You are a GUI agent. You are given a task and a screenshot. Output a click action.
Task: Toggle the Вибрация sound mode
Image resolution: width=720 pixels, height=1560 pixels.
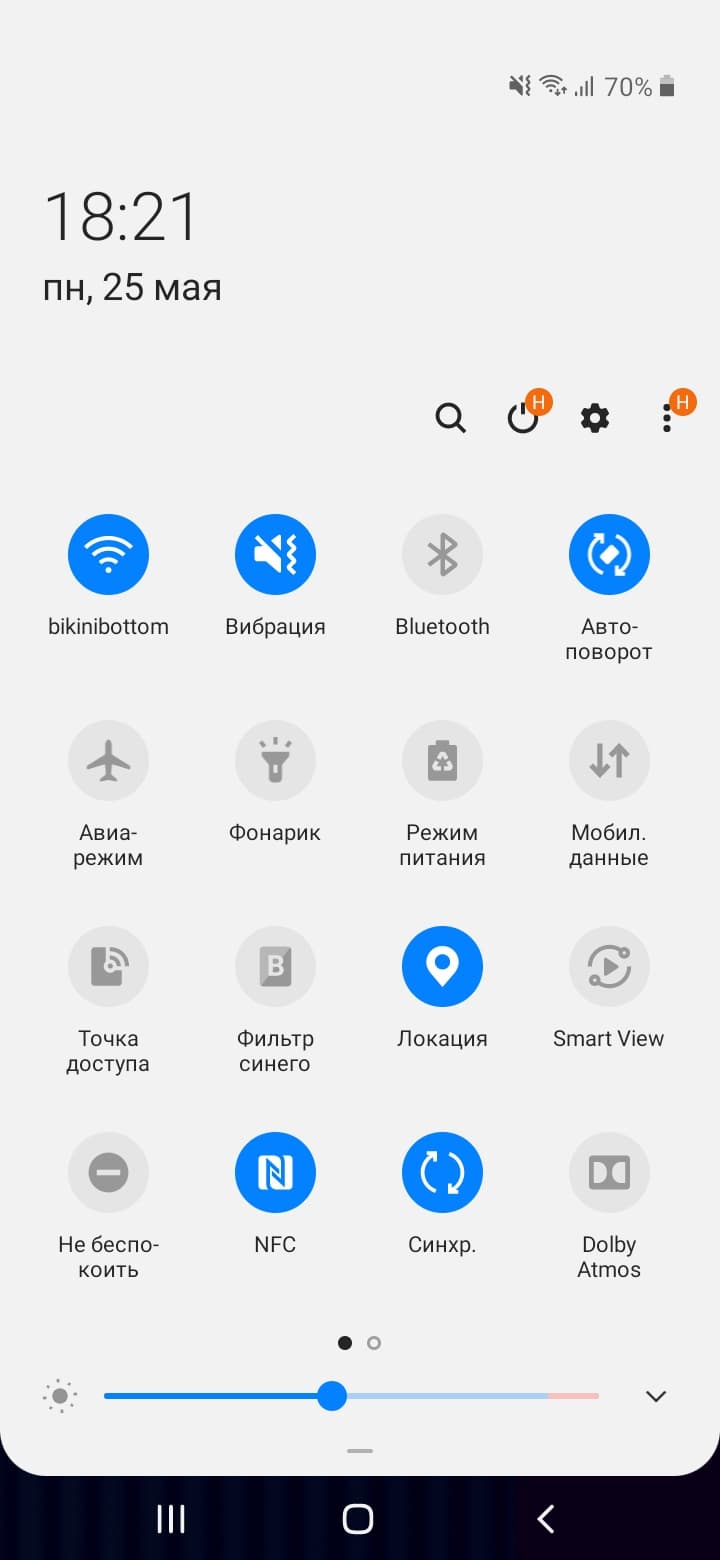(275, 554)
